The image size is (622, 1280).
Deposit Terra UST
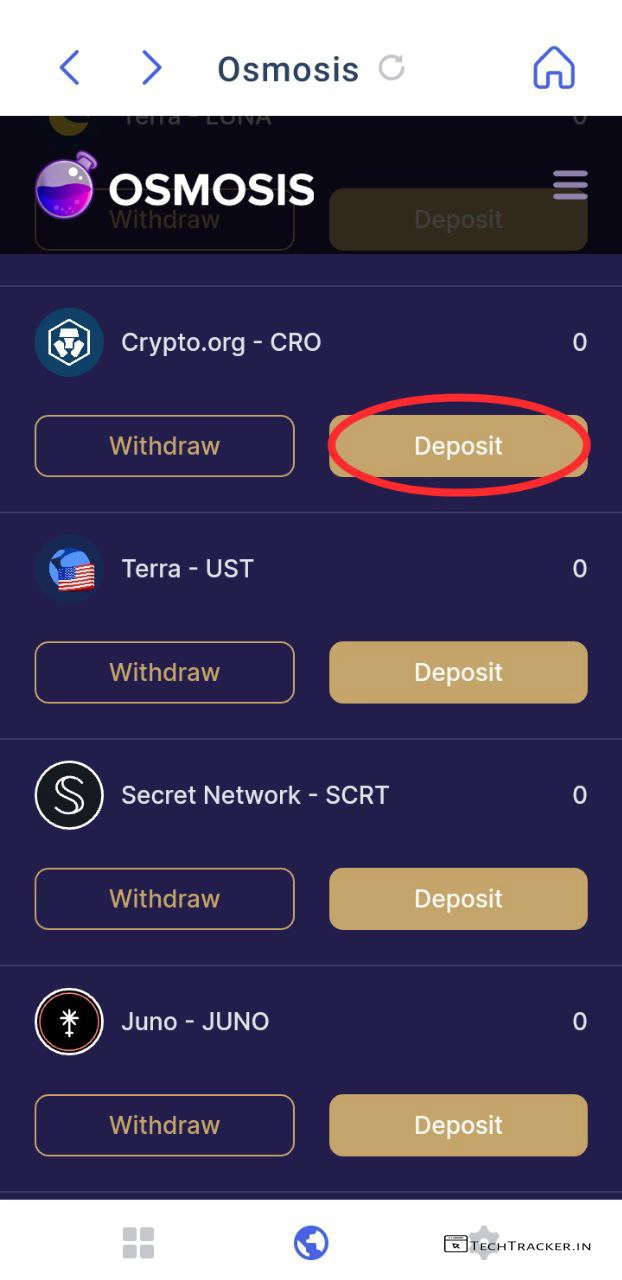coord(458,672)
